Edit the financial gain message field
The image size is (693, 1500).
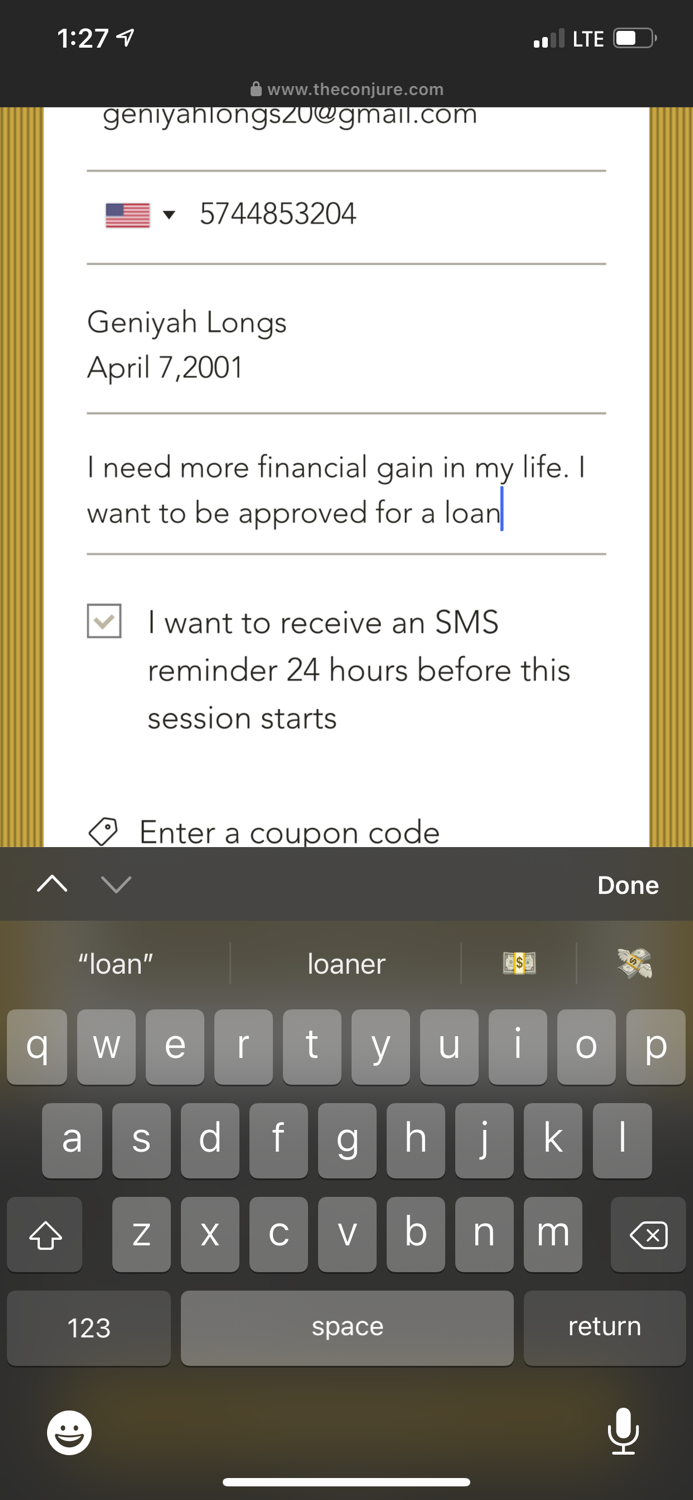click(345, 490)
